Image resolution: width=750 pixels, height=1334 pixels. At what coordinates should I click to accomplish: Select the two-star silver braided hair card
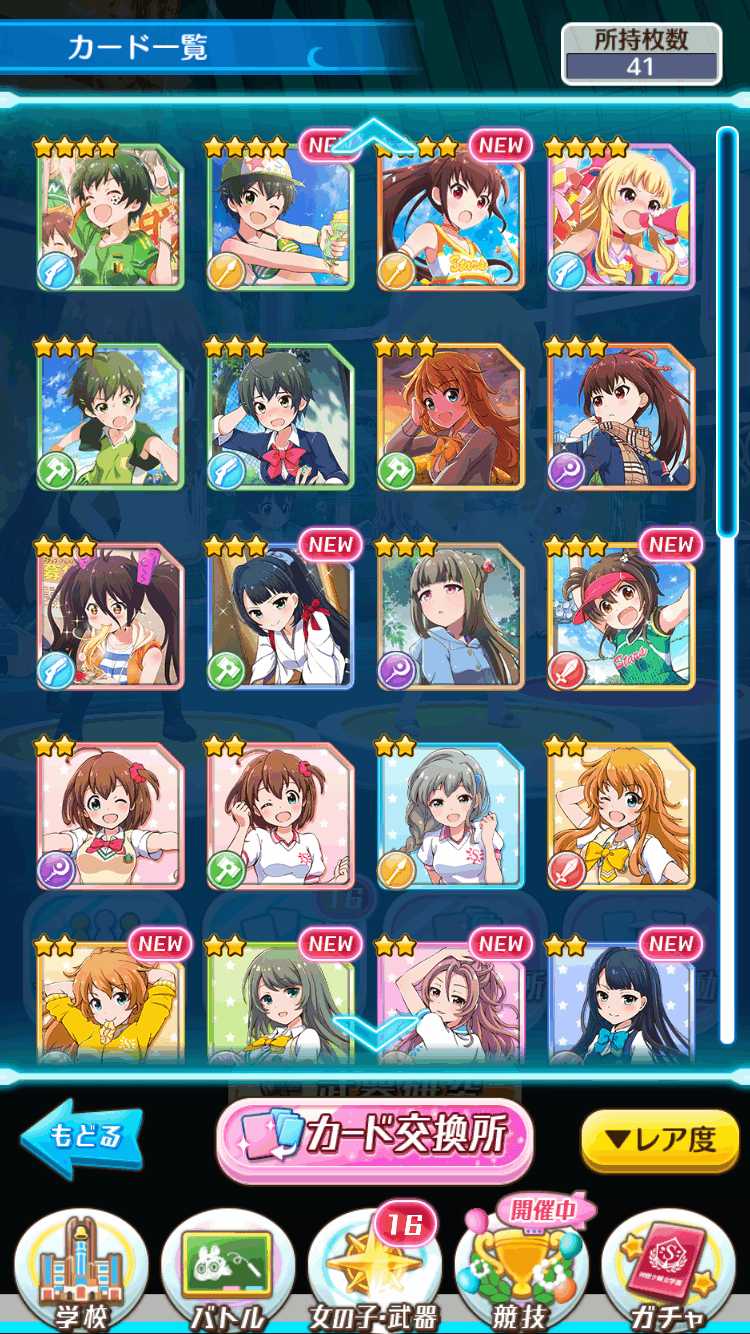(x=450, y=817)
